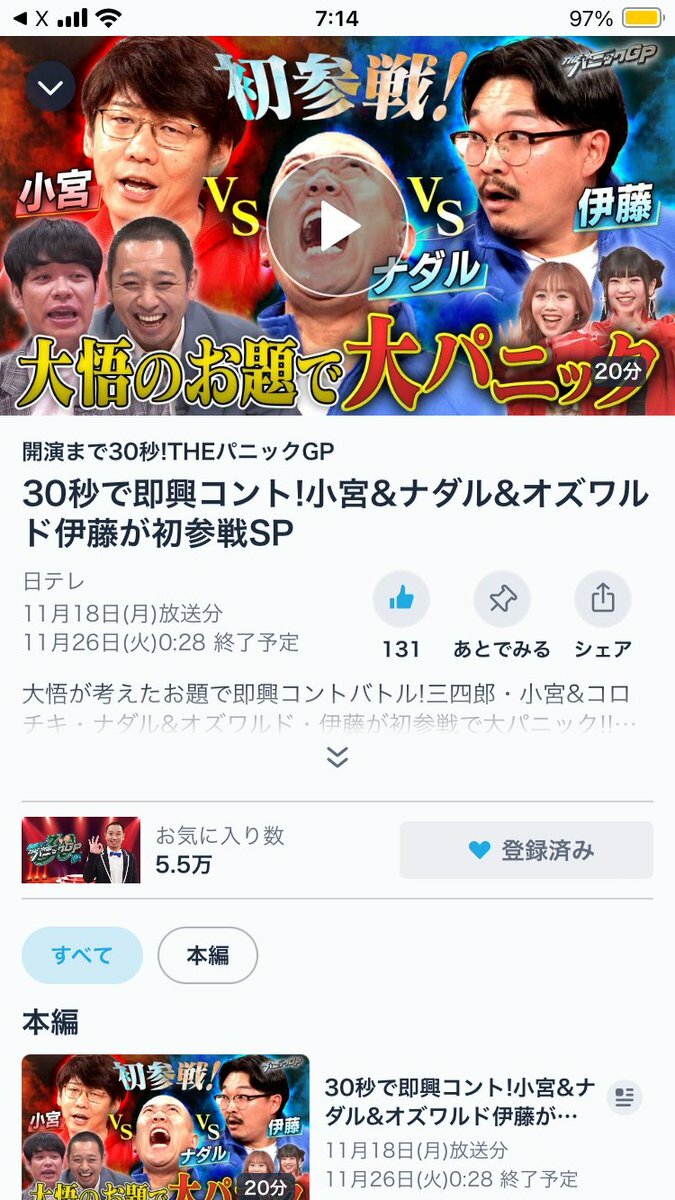This screenshot has height=1200, width=675.
Task: Open the THEパニックGP program thumbnail
Action: coord(81,850)
